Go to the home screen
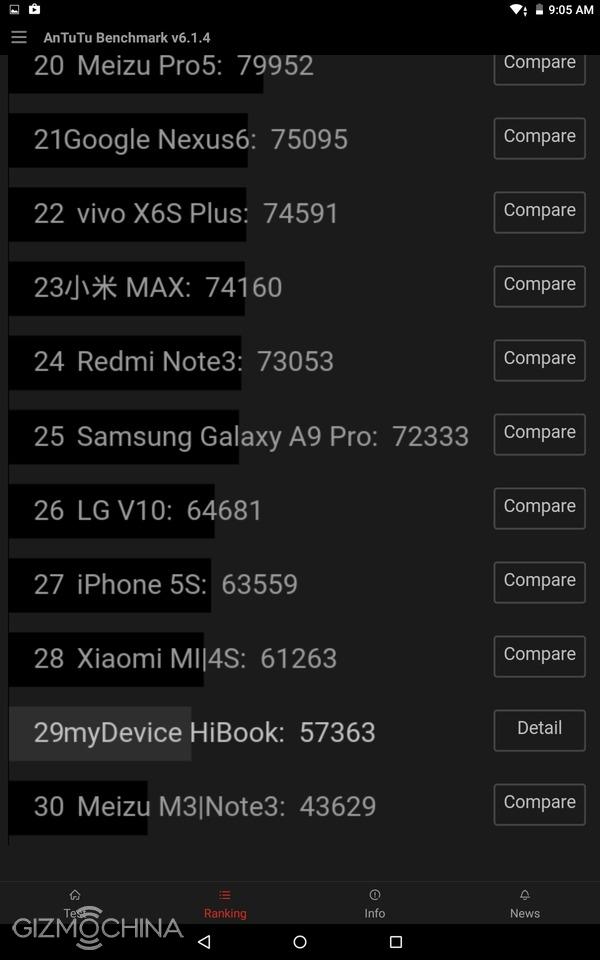The height and width of the screenshot is (960, 600). point(300,942)
